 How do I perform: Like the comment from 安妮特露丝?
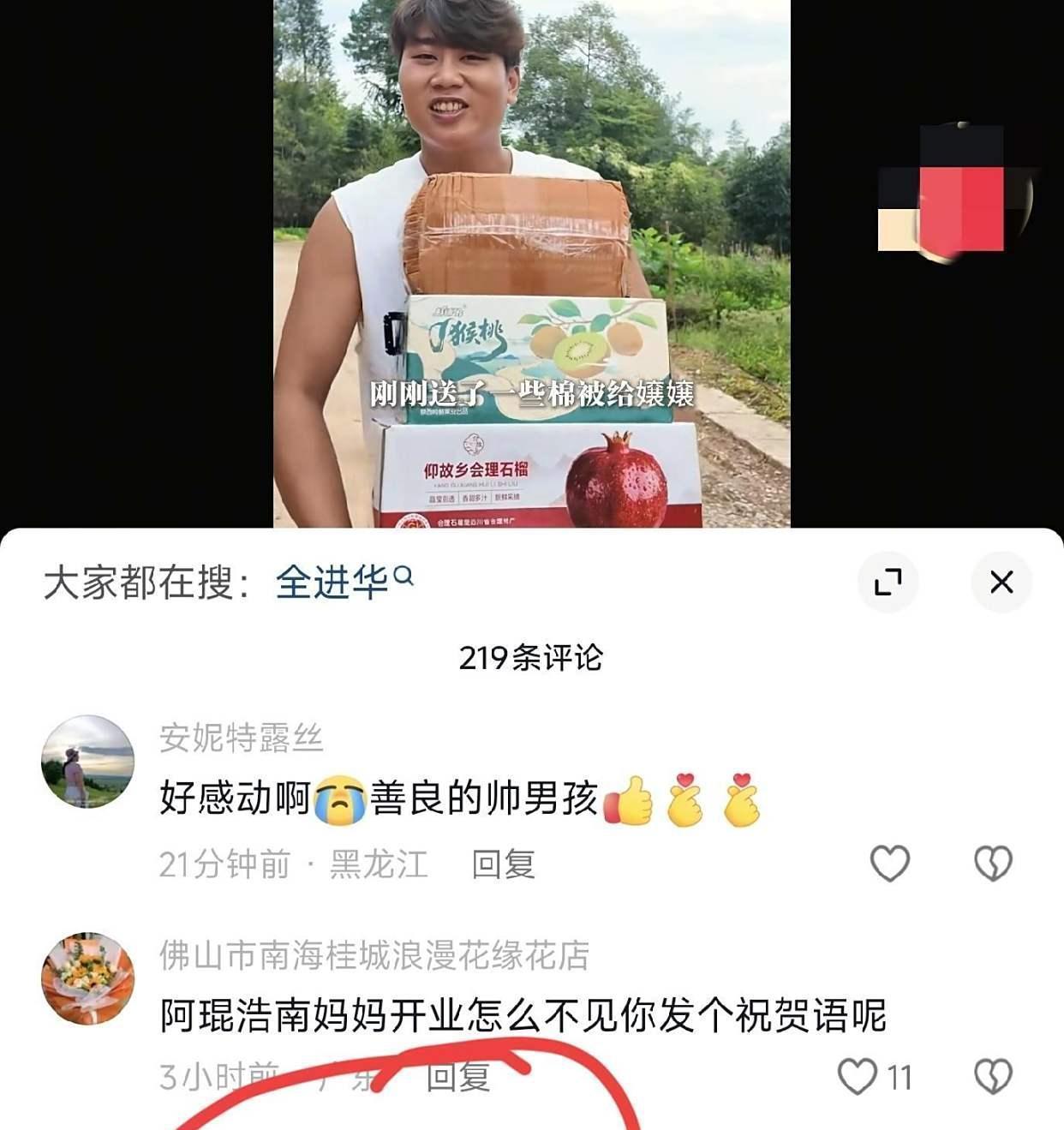pos(889,863)
